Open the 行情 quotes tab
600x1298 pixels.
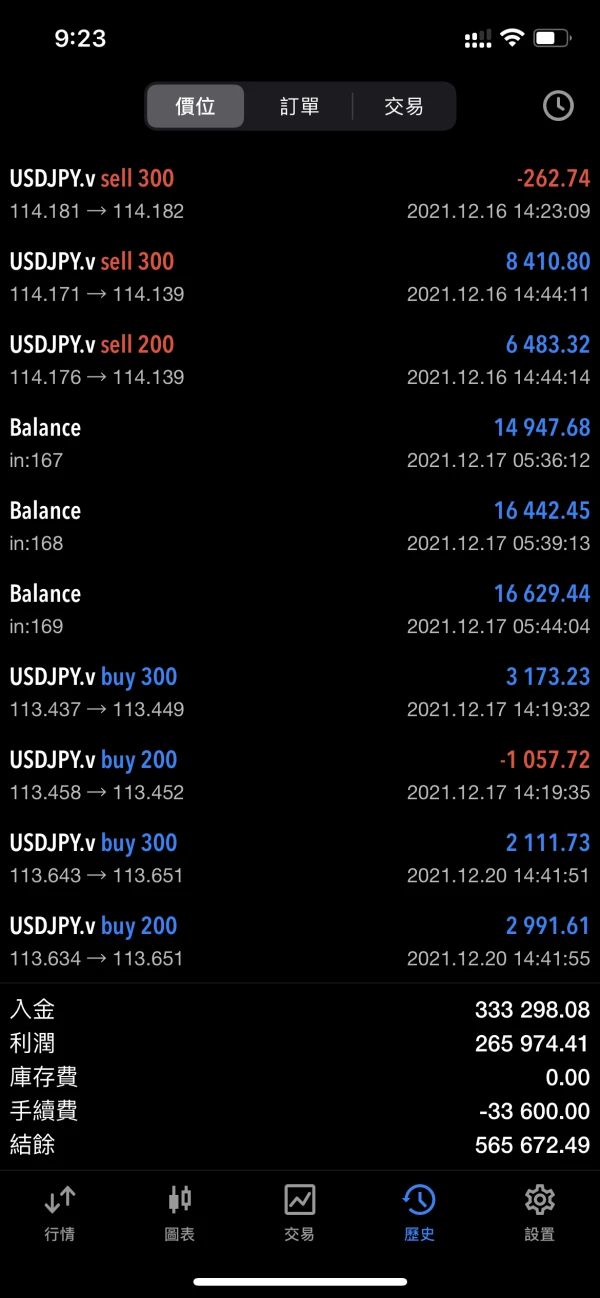(60, 1213)
